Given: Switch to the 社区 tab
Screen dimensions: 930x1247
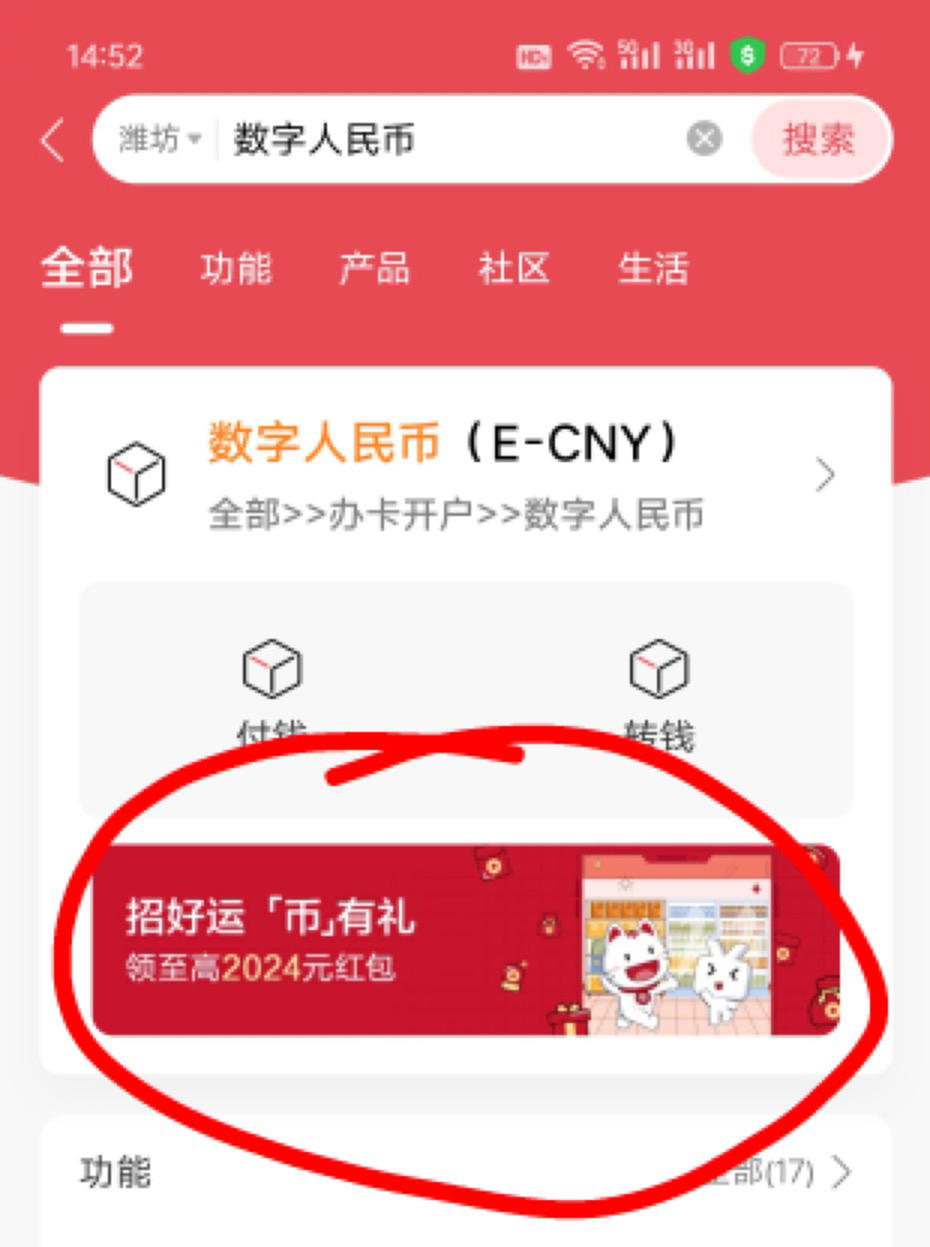Looking at the screenshot, I should [514, 269].
